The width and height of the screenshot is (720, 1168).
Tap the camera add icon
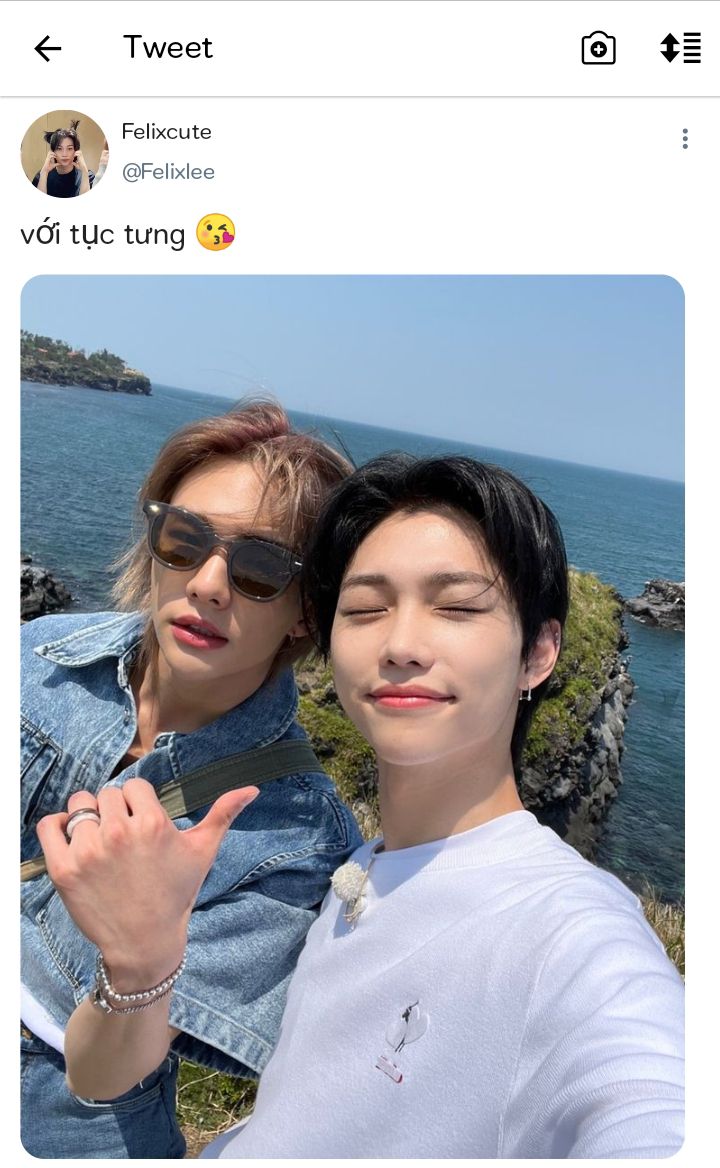coord(598,48)
